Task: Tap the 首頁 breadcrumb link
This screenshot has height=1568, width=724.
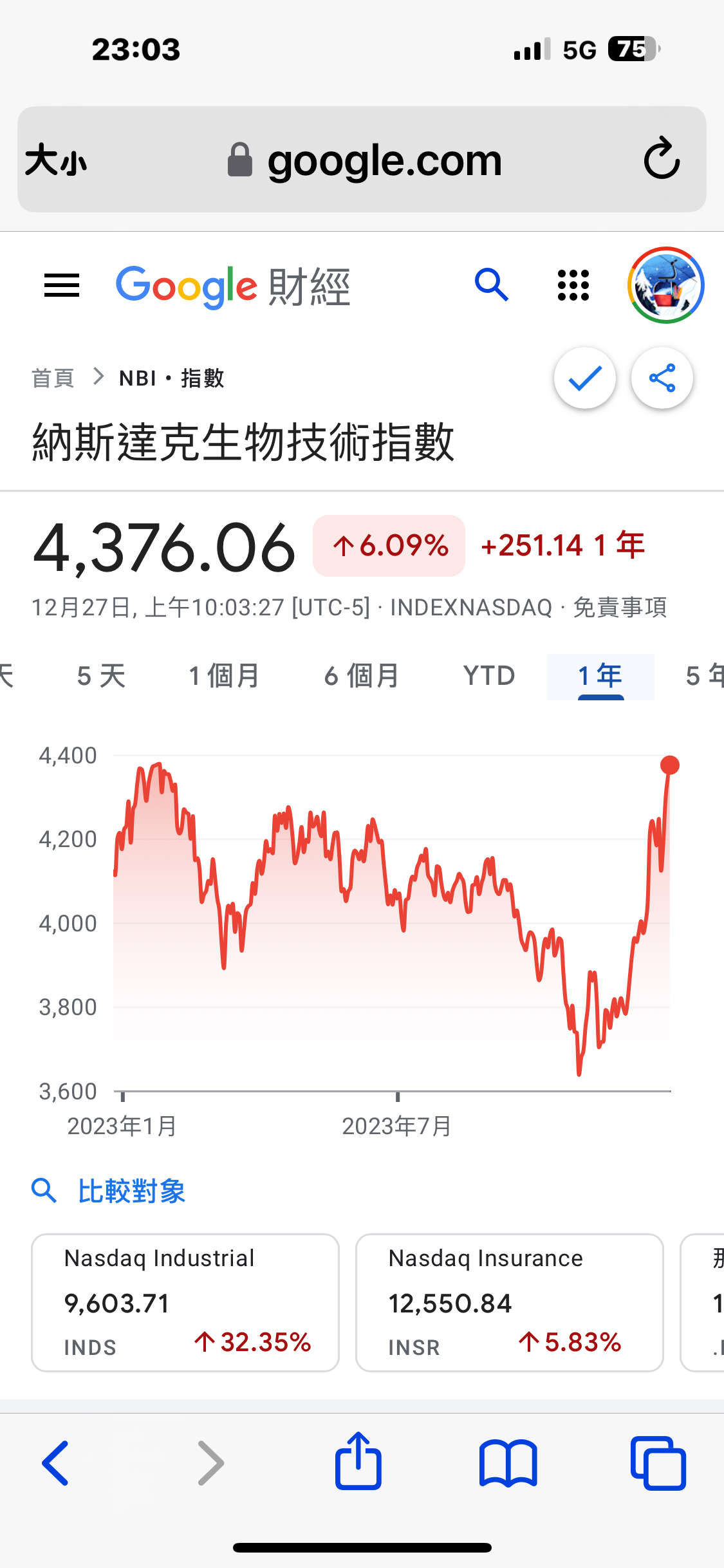Action: 53,378
